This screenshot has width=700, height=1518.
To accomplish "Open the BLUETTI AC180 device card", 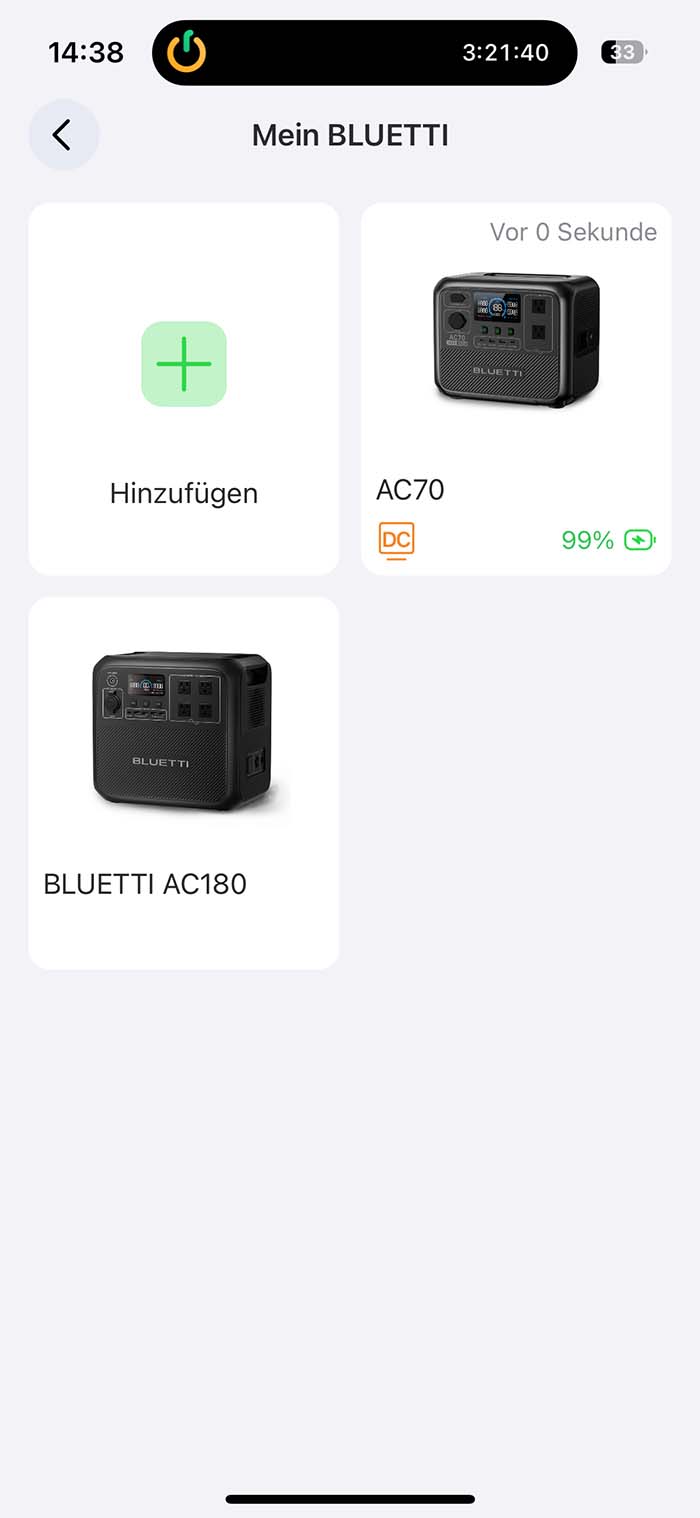I will pyautogui.click(x=184, y=782).
